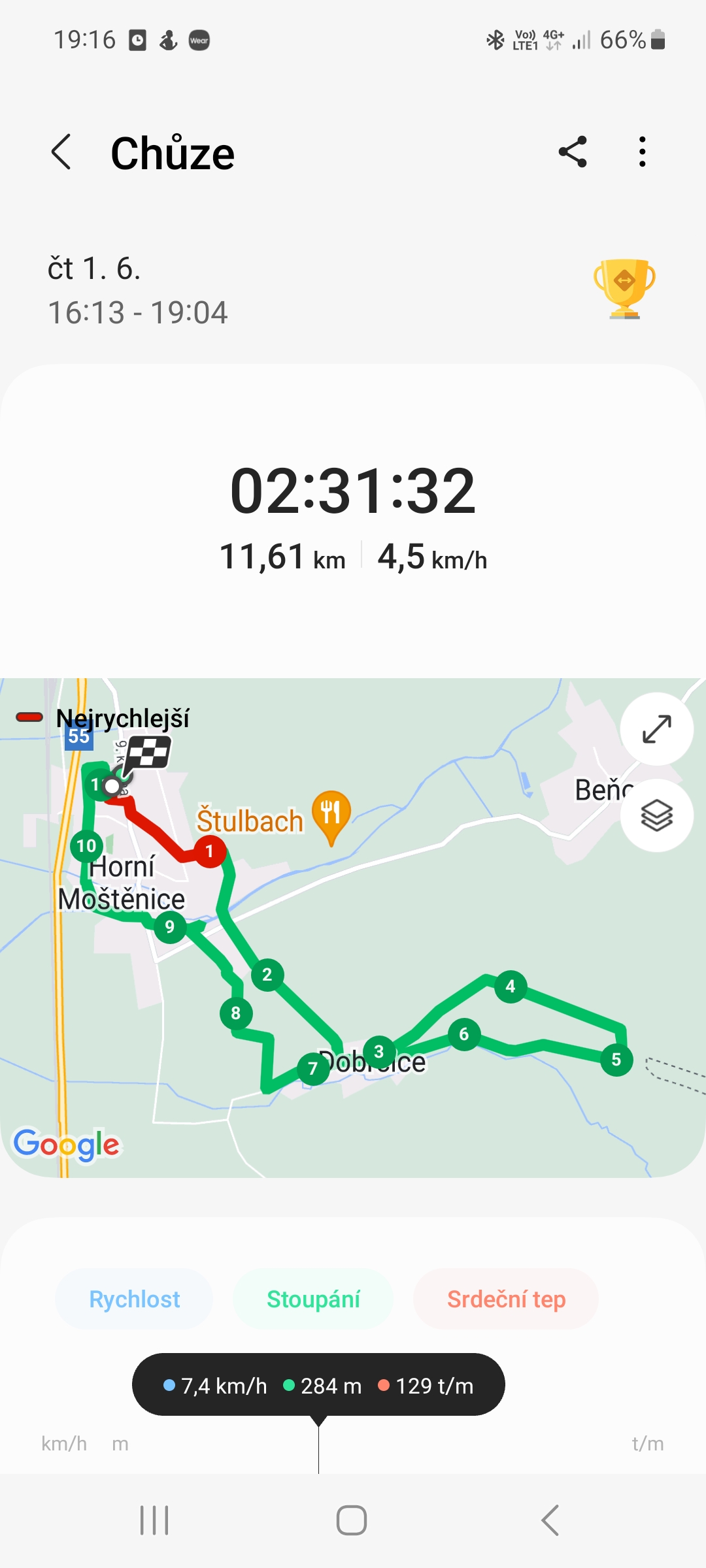This screenshot has height=1568, width=706.
Task: Open the overflow menu
Action: [643, 152]
